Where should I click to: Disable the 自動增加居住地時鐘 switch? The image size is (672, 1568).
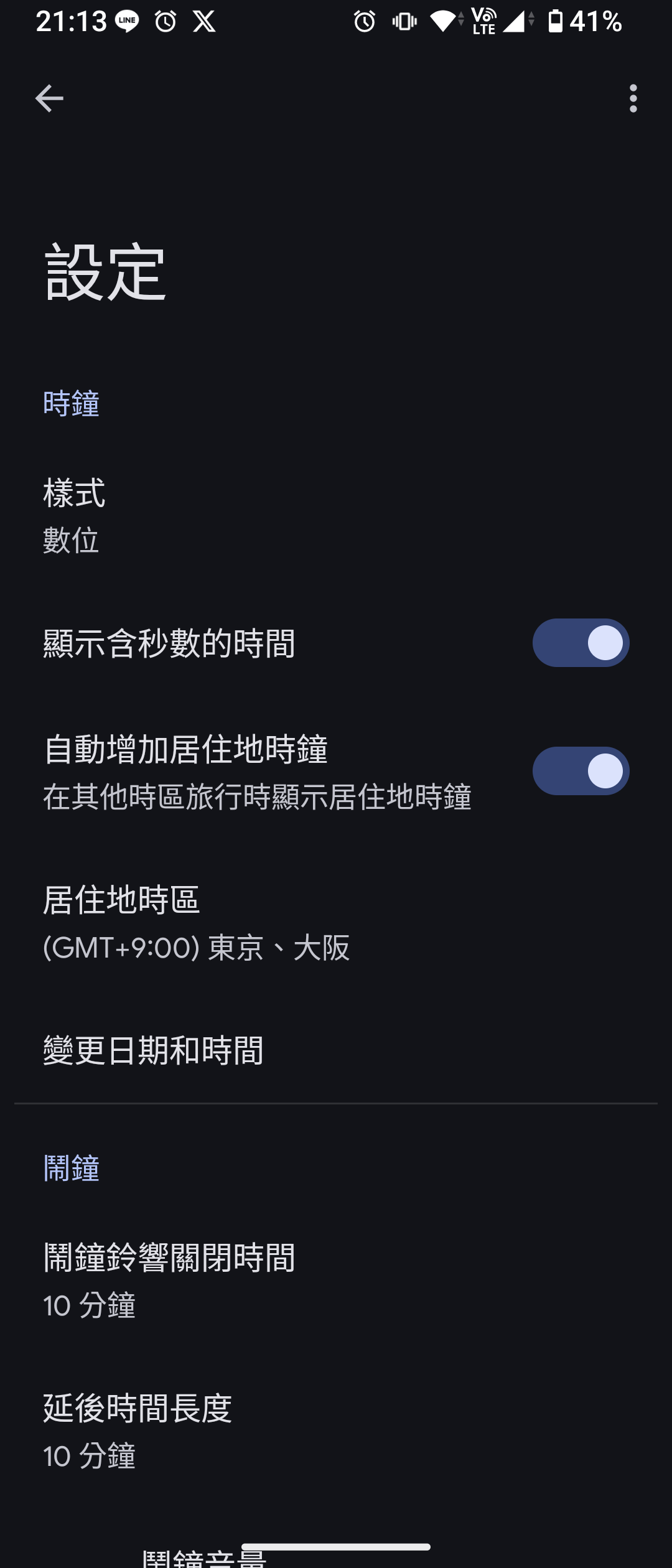(581, 771)
